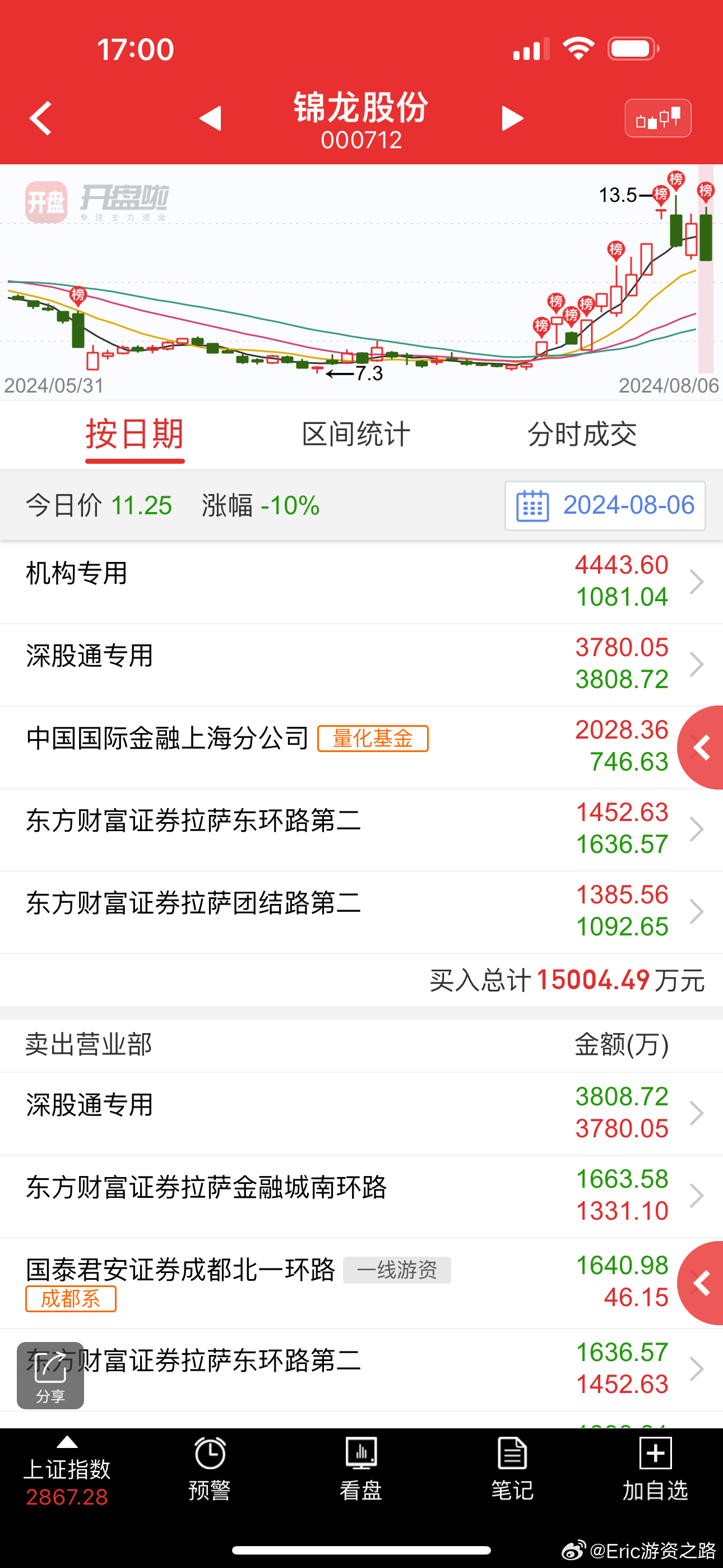Viewport: 723px width, 1568px height.
Task: Open 看盘 via the monitor icon
Action: click(x=361, y=1452)
